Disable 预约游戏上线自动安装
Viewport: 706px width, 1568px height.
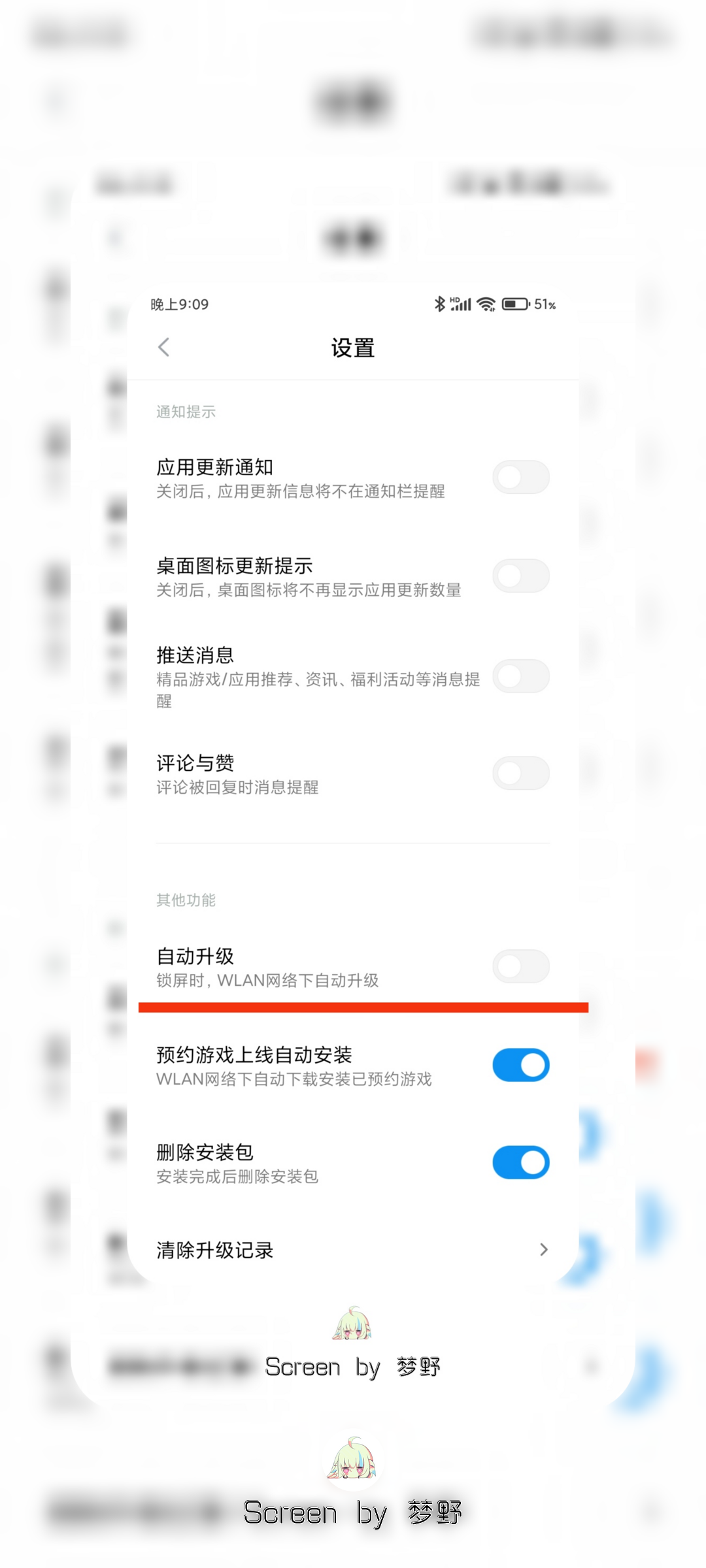[521, 1066]
